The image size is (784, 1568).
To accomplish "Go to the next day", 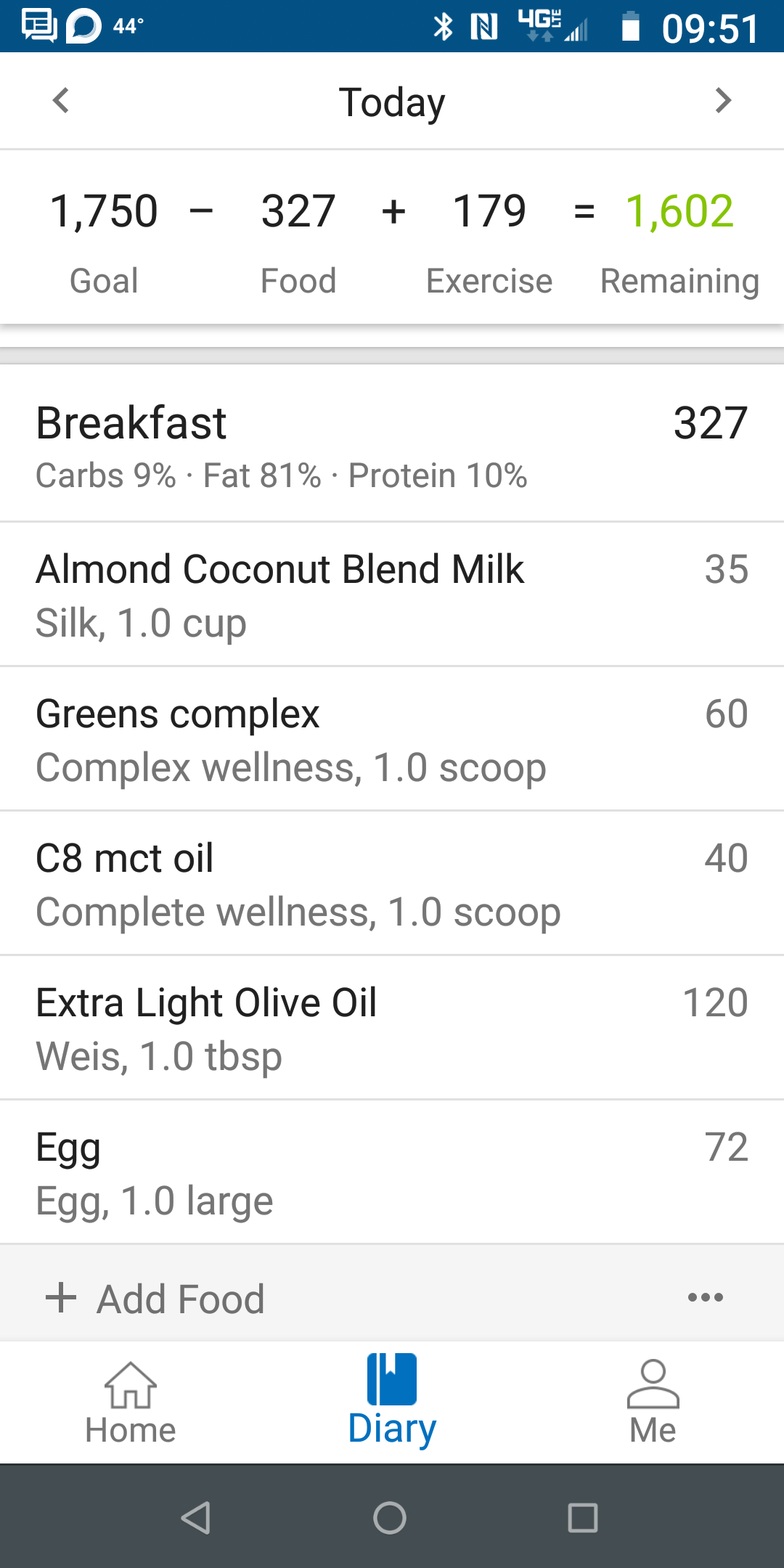I will click(722, 100).
